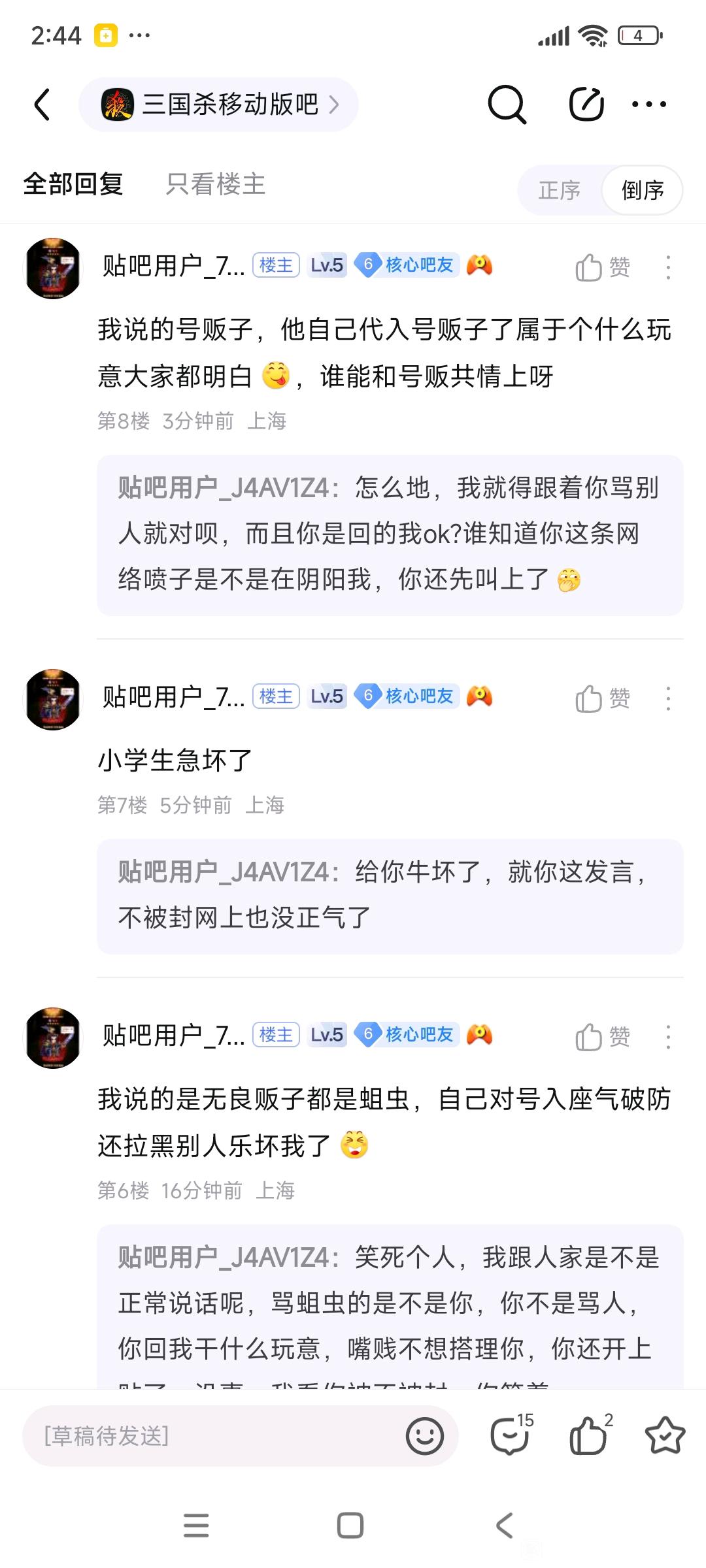Switch to the 全部回复 tab
This screenshot has width=706, height=1568.
click(73, 184)
